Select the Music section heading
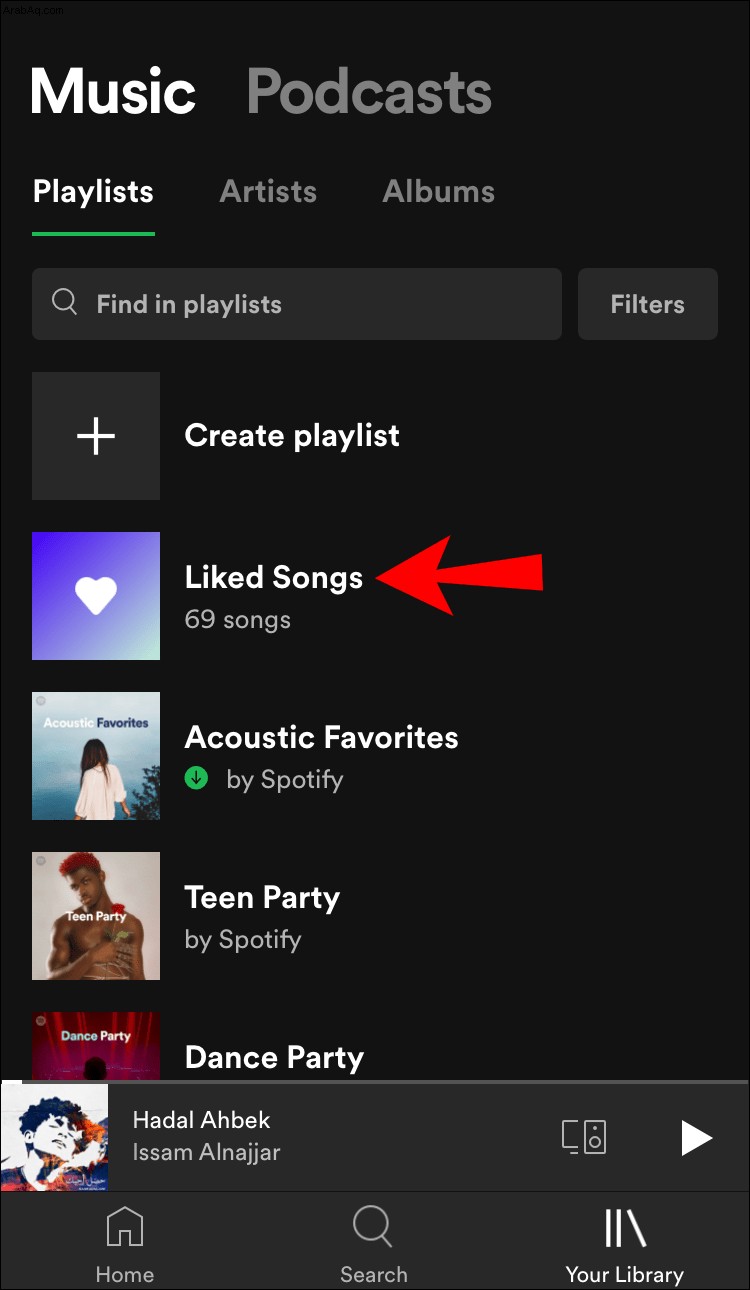This screenshot has height=1290, width=750. 113,92
